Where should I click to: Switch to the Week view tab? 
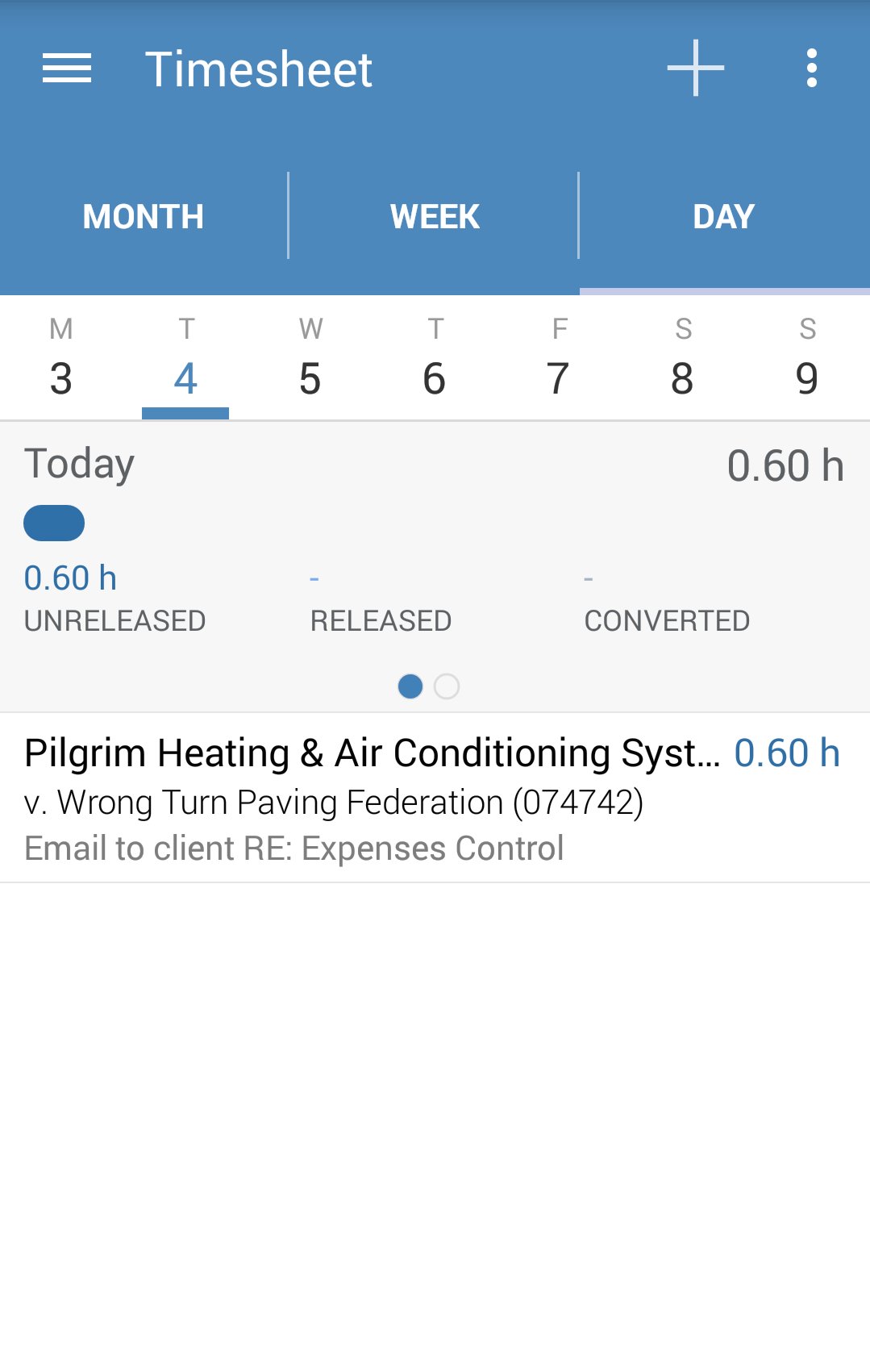(435, 216)
